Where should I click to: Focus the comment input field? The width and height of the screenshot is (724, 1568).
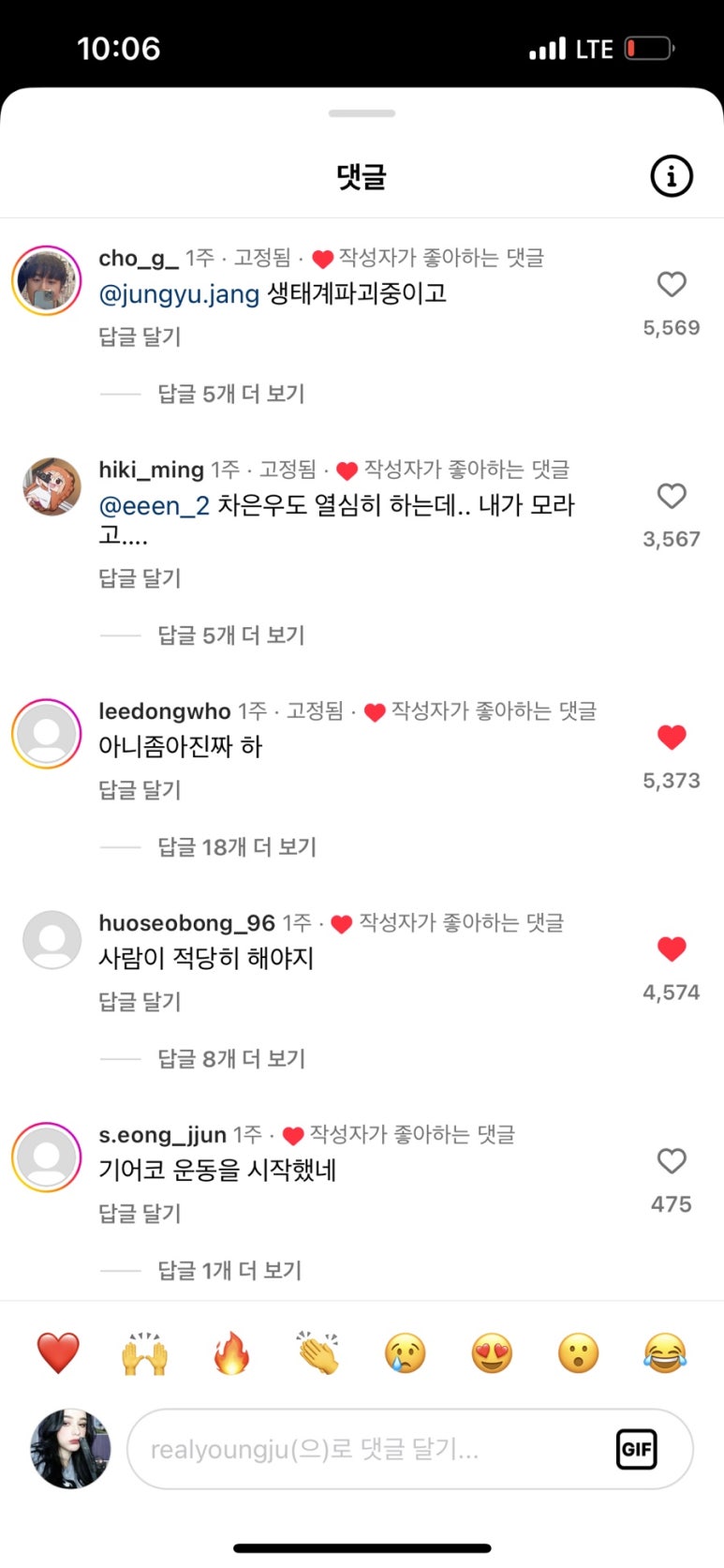click(x=365, y=1450)
